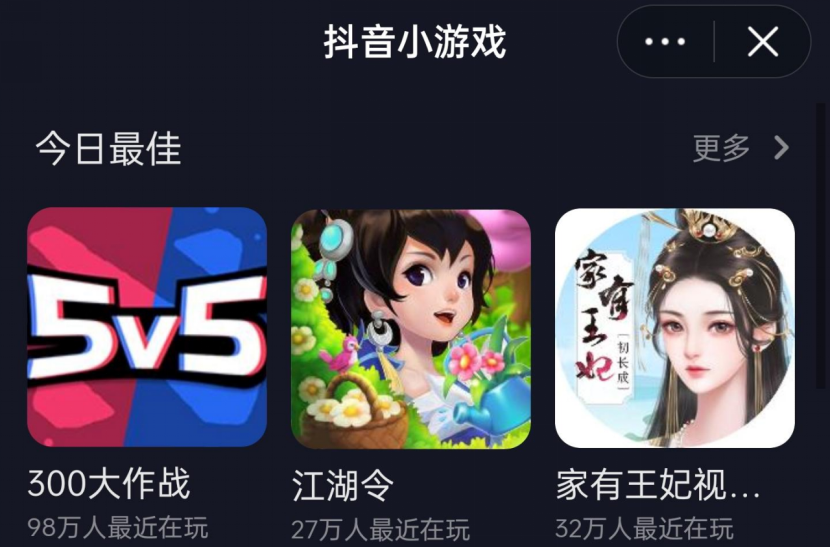Close the 抖音小游戏 mini program
Image resolution: width=830 pixels, height=547 pixels.
coord(763,42)
